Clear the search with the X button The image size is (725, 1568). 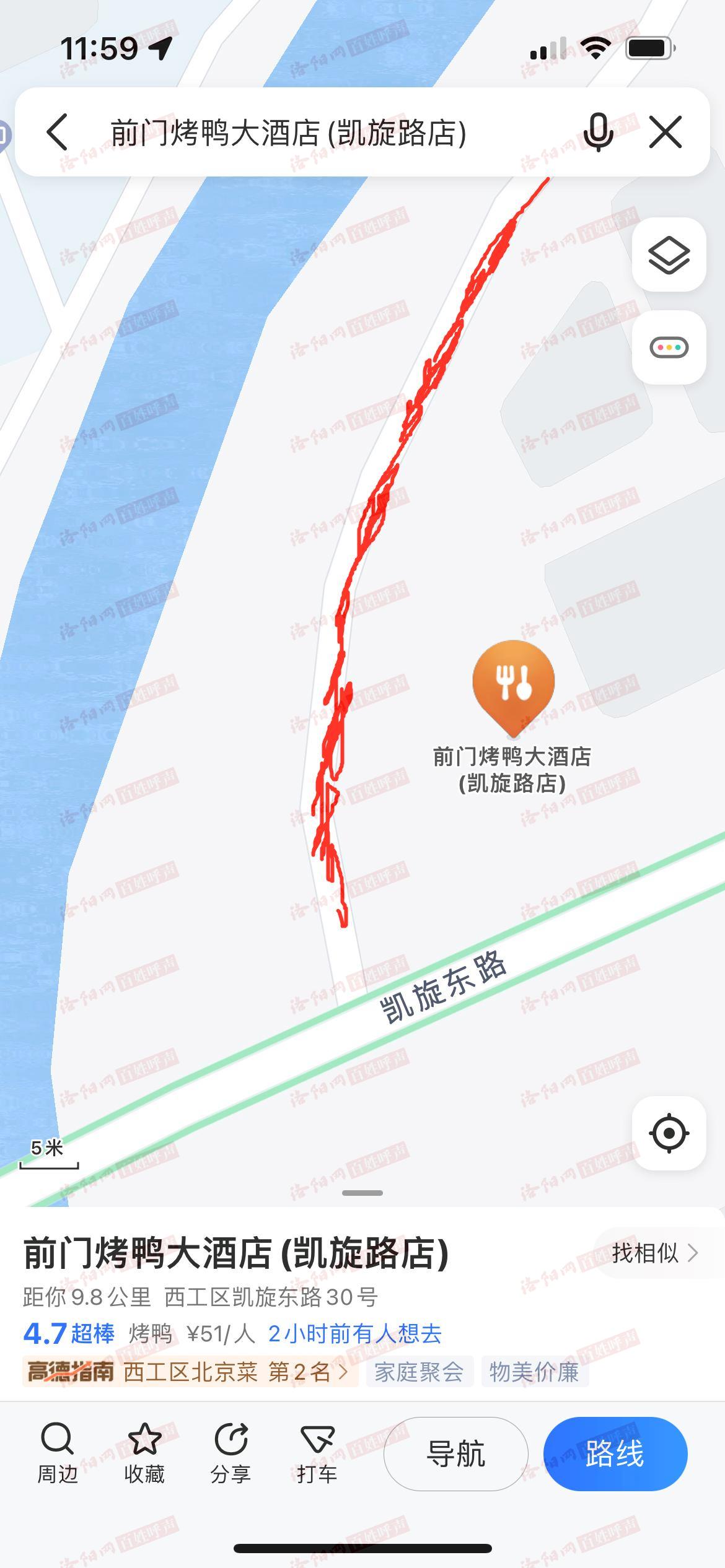666,132
